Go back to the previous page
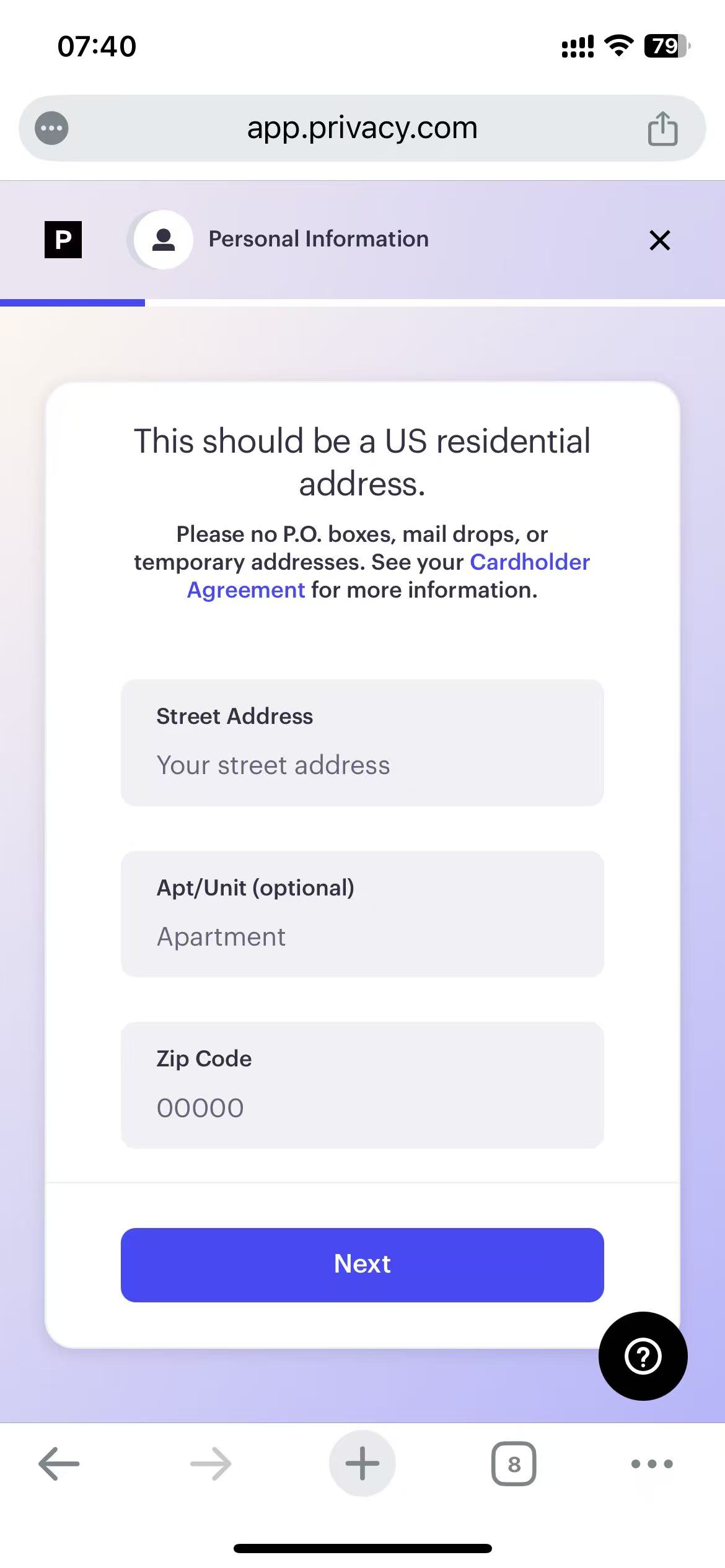This screenshot has width=725, height=1568. tap(59, 1464)
